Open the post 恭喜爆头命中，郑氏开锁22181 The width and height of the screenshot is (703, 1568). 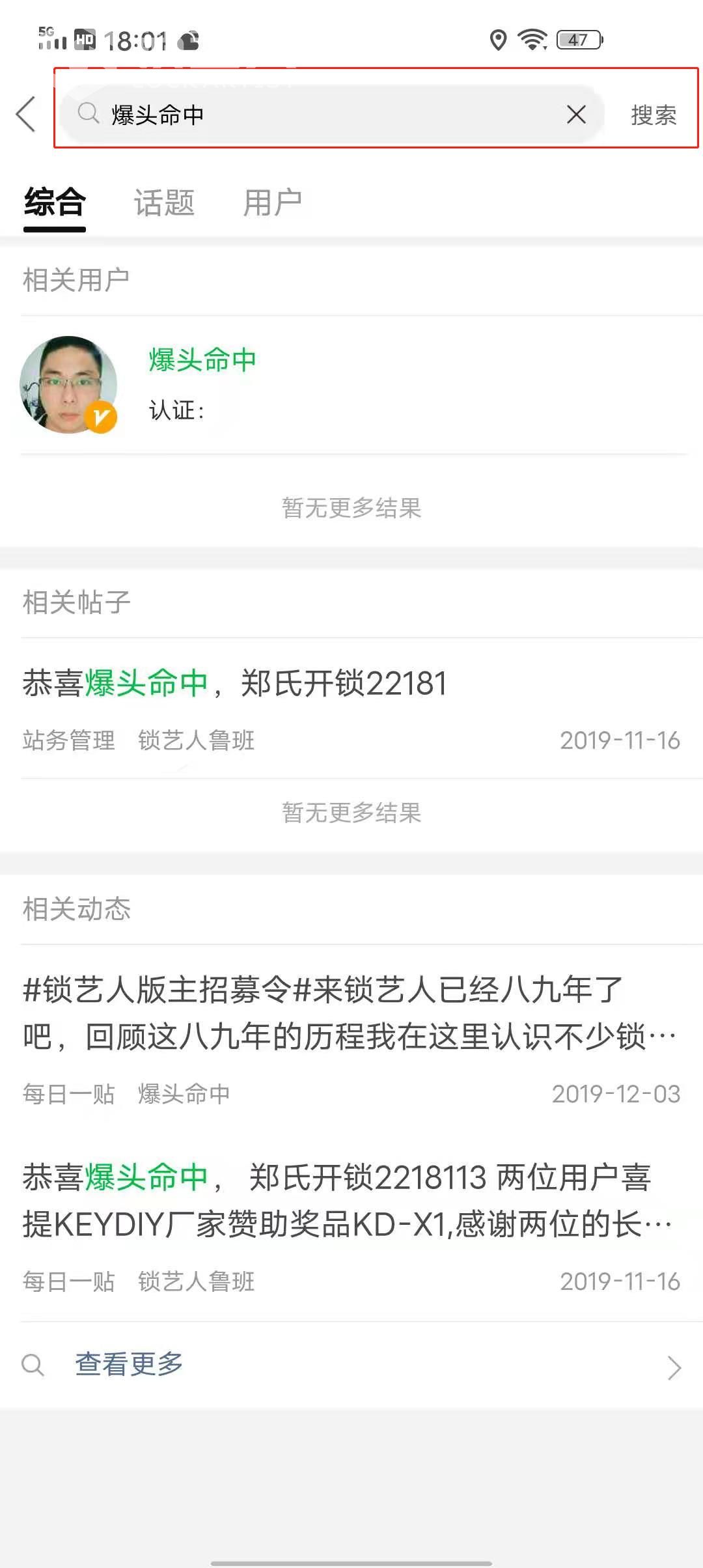point(234,684)
